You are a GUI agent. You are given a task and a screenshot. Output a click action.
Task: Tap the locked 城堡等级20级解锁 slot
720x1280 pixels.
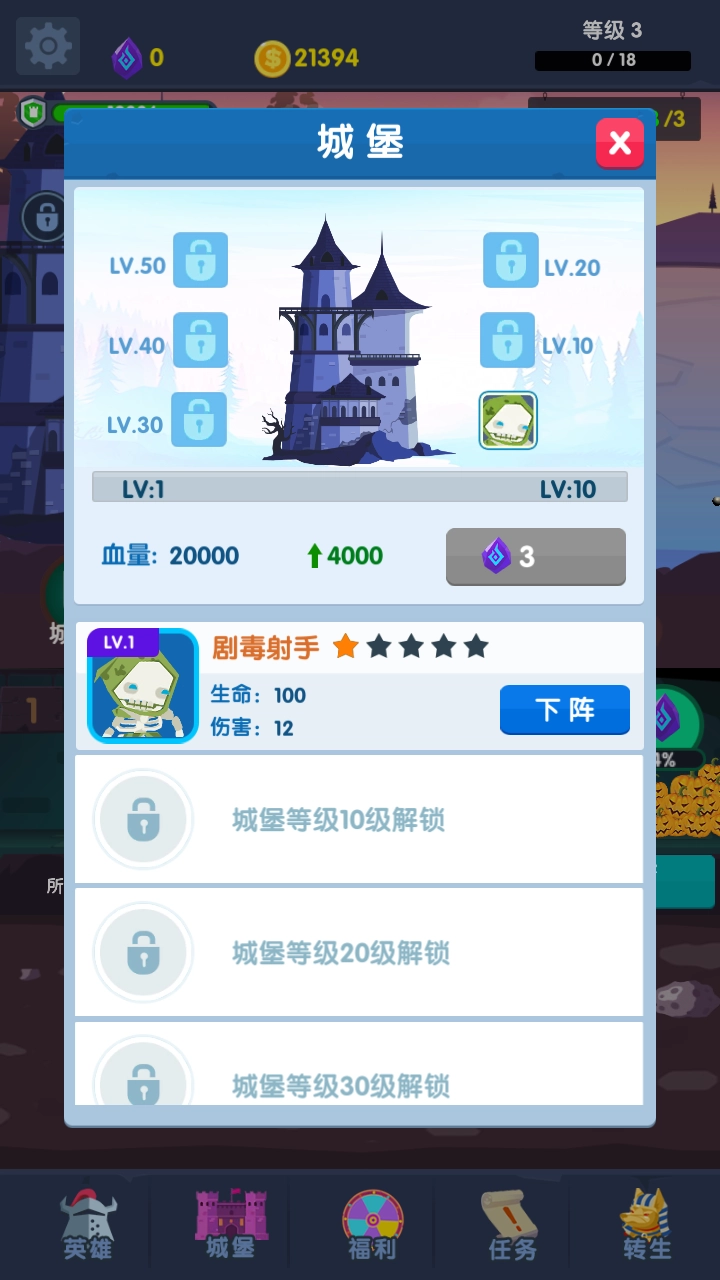pos(360,952)
